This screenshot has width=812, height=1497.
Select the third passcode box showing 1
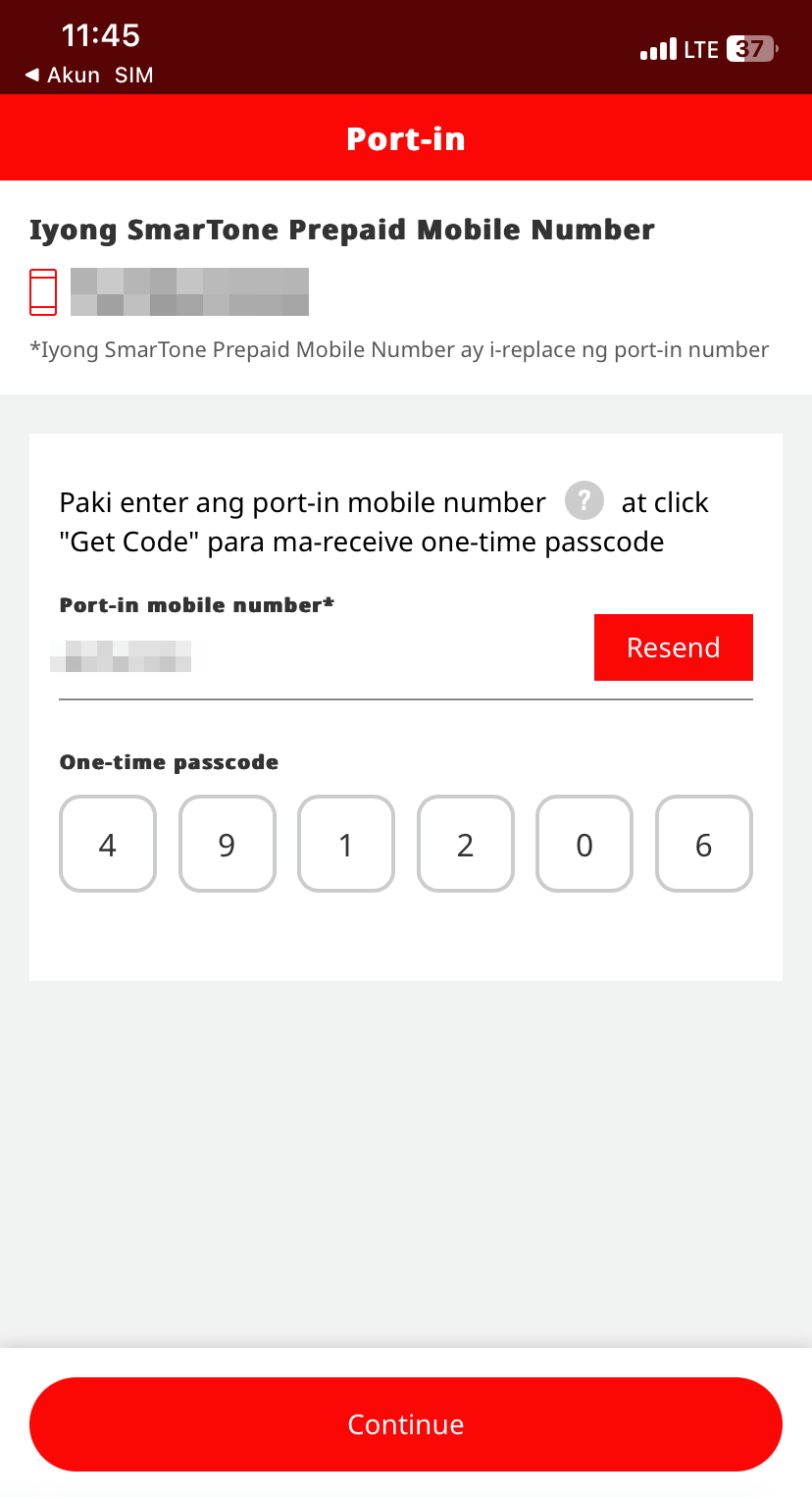[x=346, y=844]
